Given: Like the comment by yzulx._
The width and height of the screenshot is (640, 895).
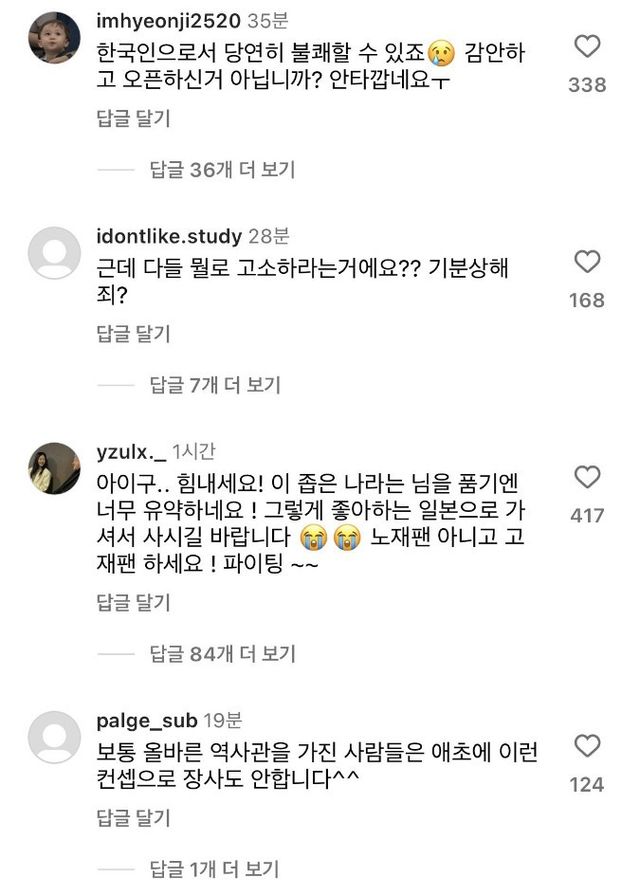Looking at the screenshot, I should (587, 477).
